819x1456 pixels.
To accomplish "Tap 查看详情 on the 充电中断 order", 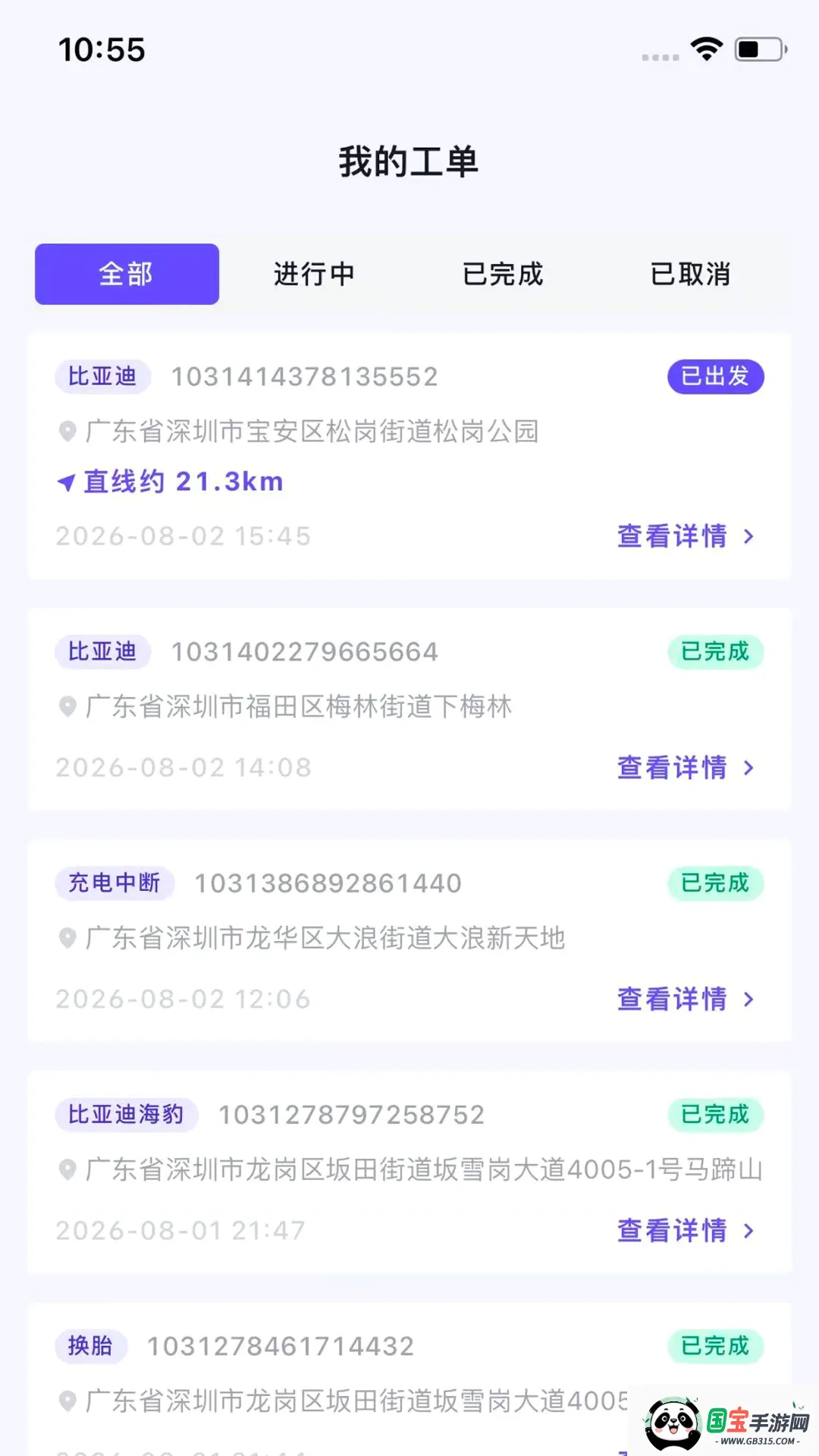I will (686, 999).
